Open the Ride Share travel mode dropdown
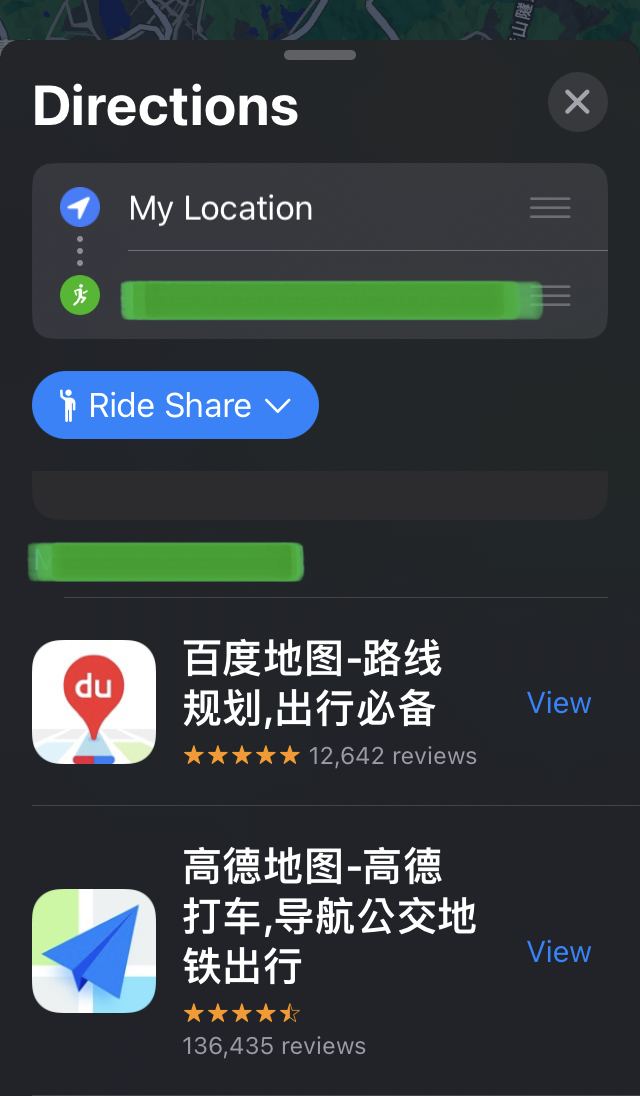Screen dimensions: 640x1096 (175, 405)
